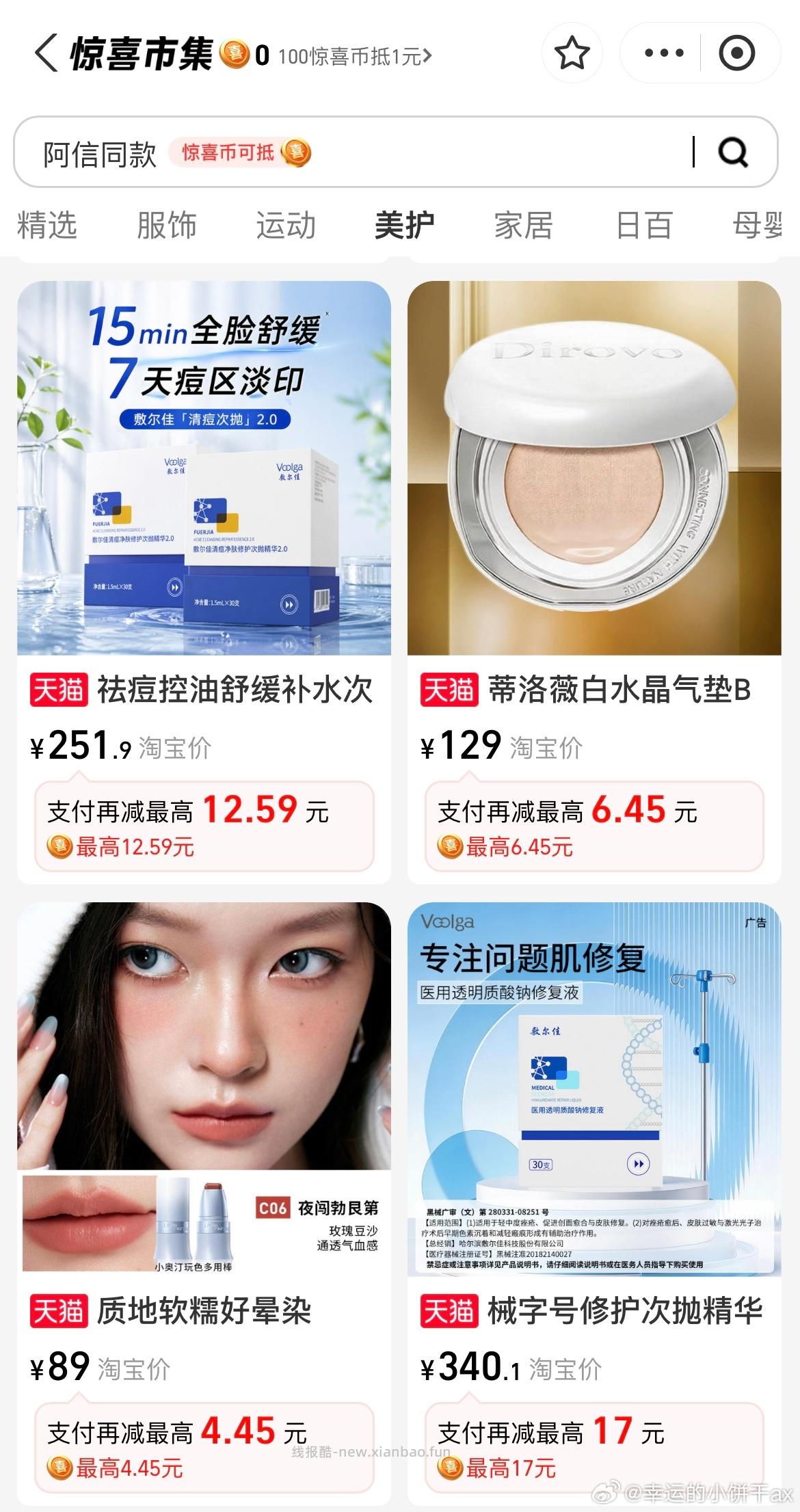800x1512 pixels.
Task: Close the mini program via the circle icon
Action: [x=737, y=54]
